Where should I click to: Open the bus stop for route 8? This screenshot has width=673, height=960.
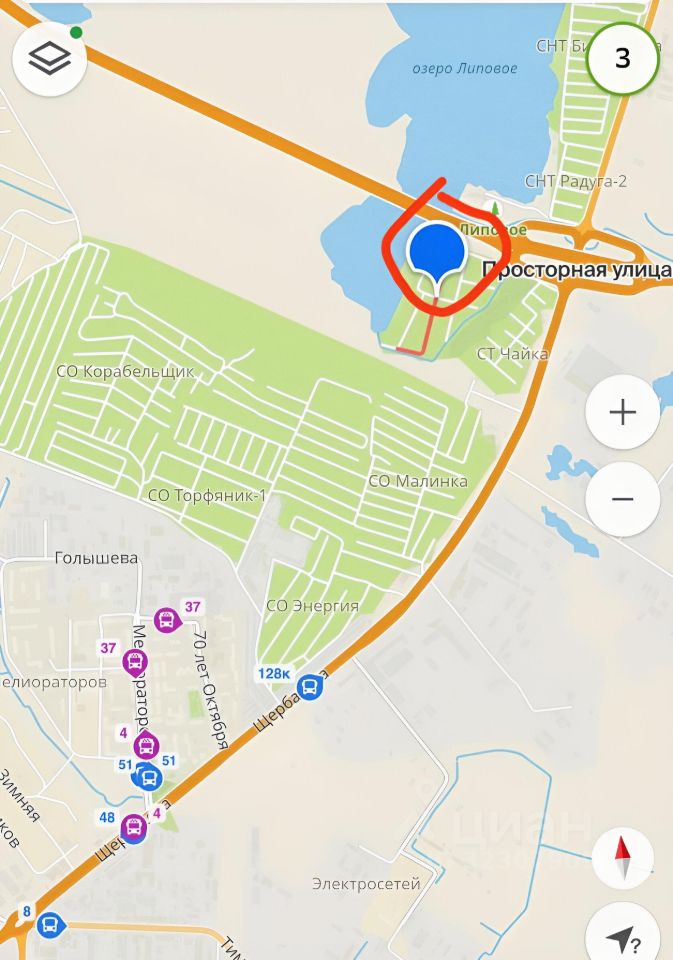49,925
